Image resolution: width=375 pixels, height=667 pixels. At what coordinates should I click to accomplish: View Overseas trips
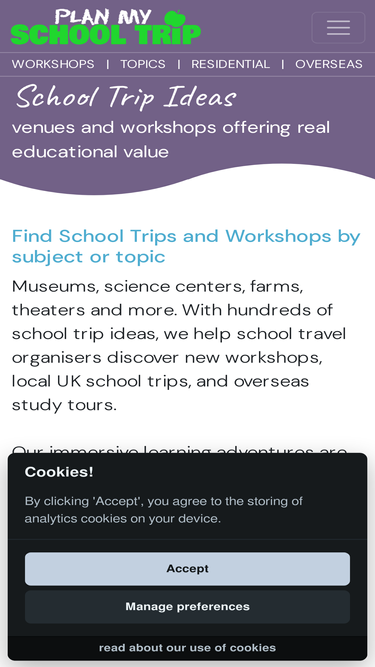click(x=329, y=64)
